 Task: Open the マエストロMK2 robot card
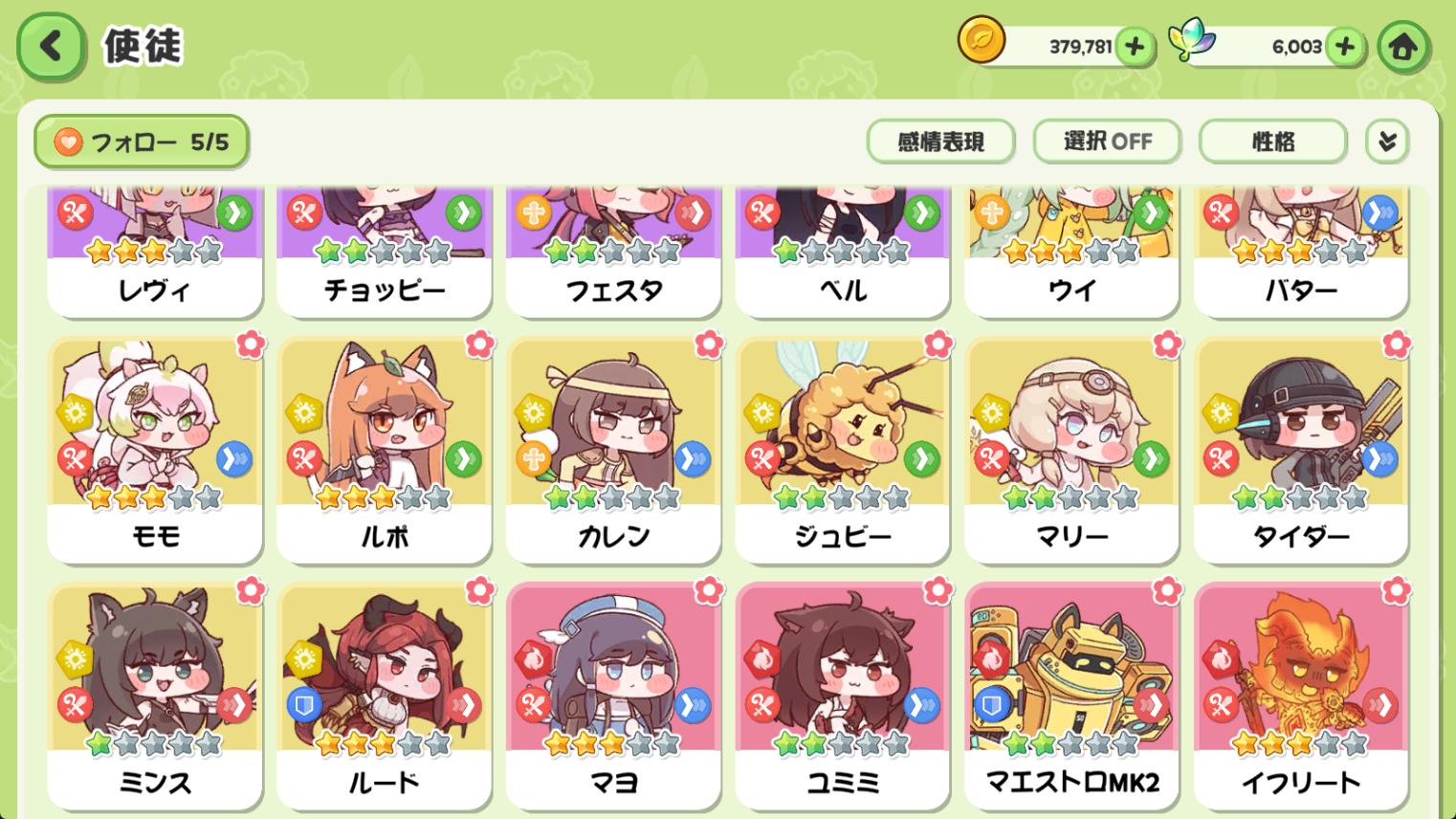[1071, 697]
